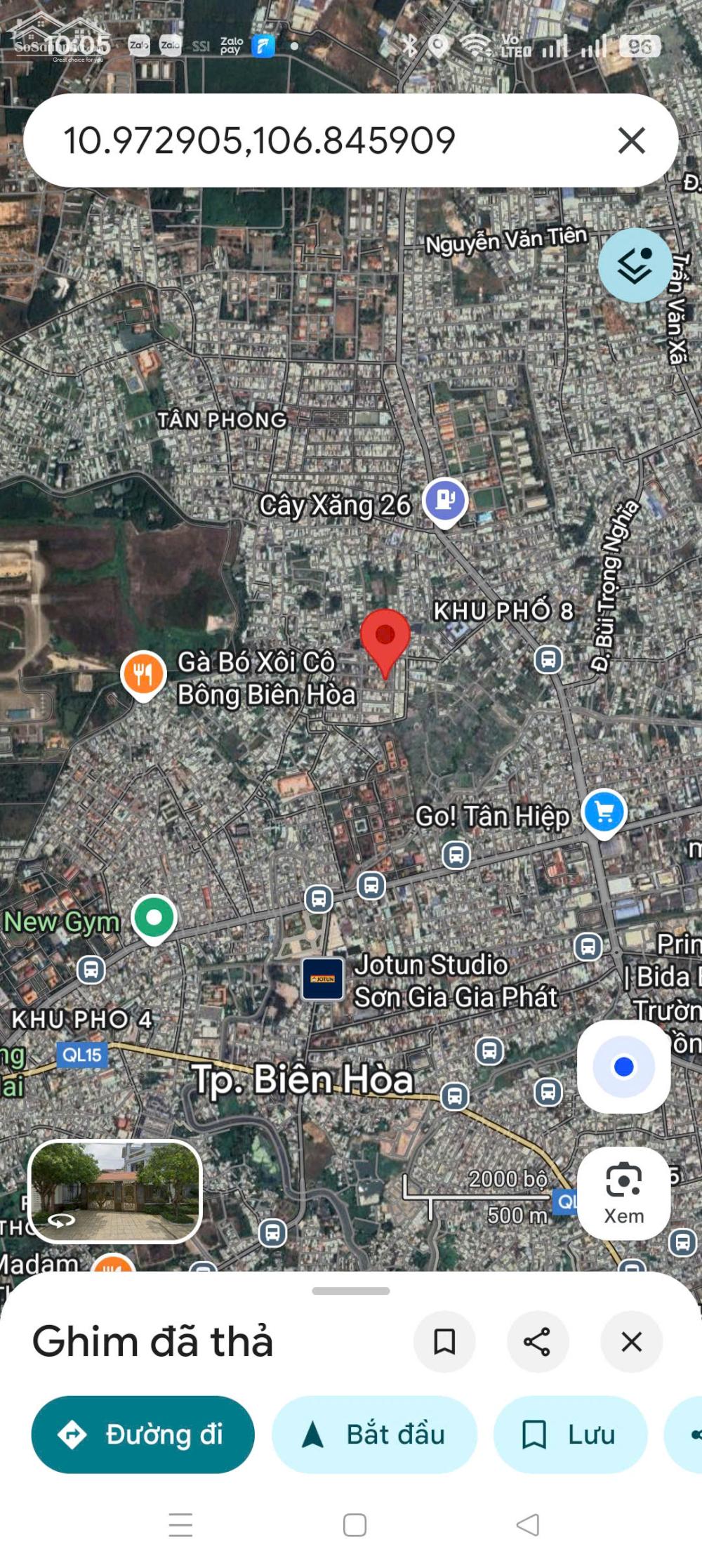Select the Cây Xăng 26 gas station marker
This screenshot has width=702, height=1568.
tap(445, 500)
